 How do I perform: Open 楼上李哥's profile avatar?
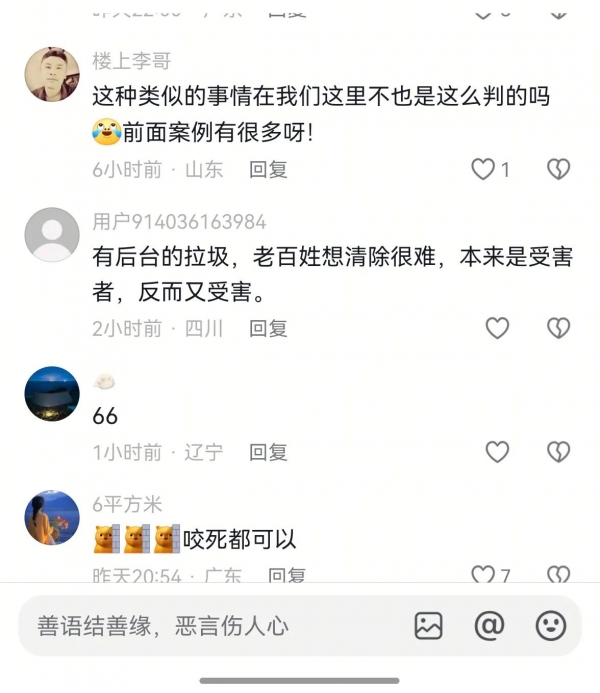51,74
